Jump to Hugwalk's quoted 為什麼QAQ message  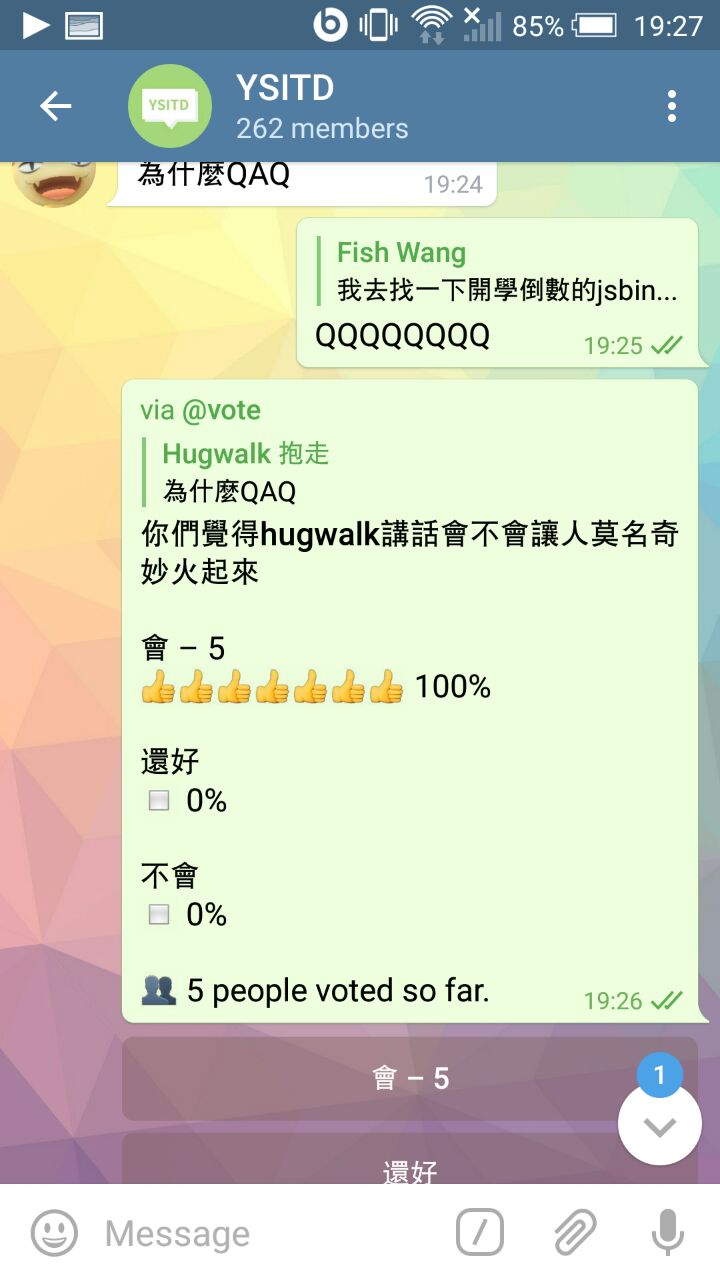(245, 472)
